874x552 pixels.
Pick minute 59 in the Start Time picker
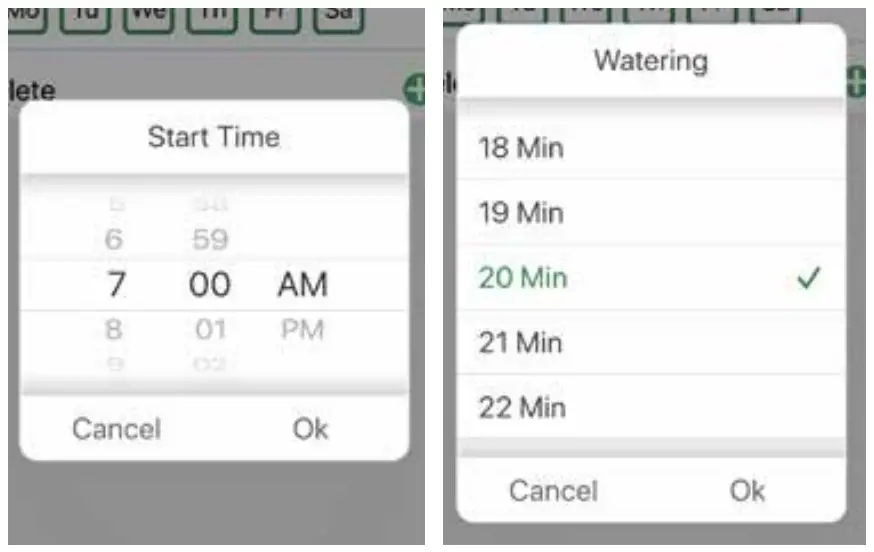(x=210, y=240)
